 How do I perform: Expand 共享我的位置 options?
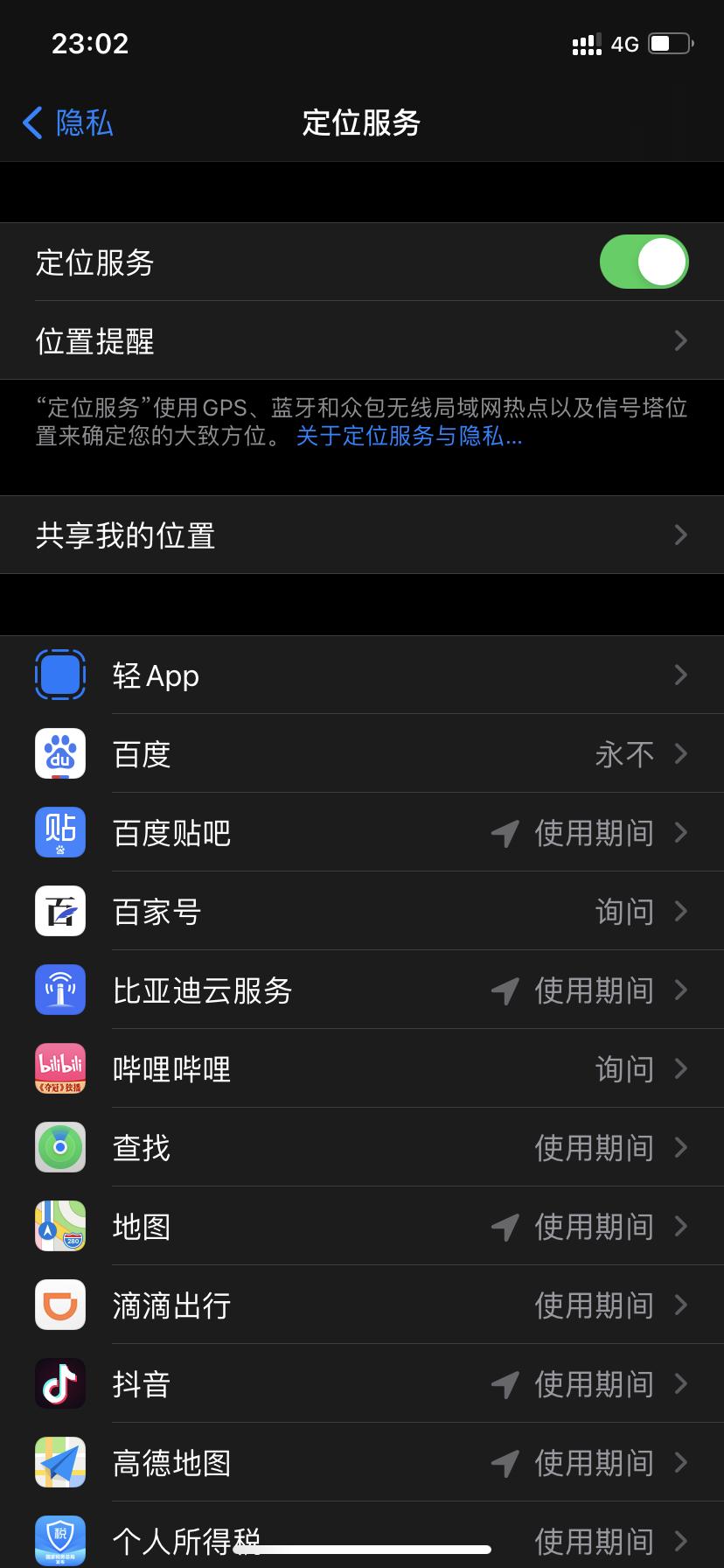pos(362,535)
